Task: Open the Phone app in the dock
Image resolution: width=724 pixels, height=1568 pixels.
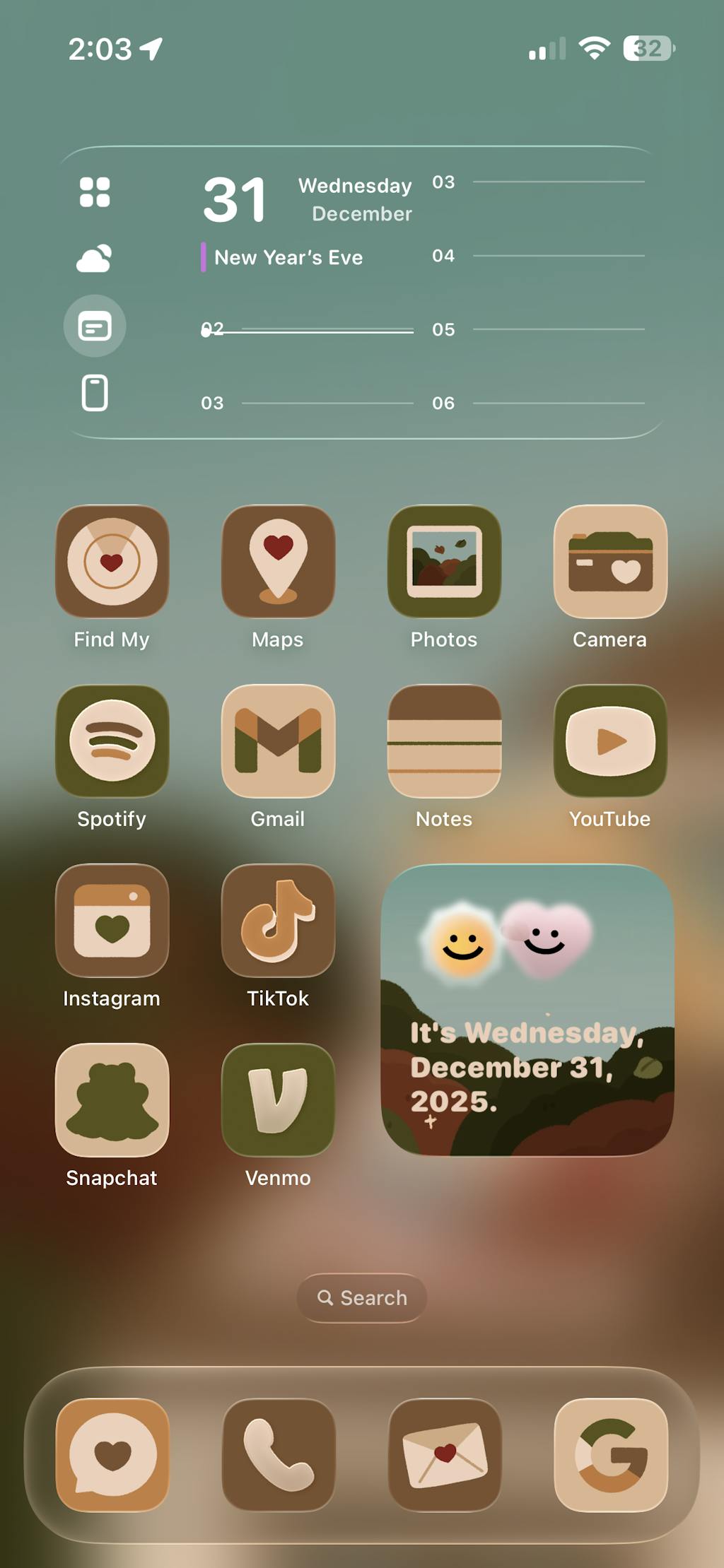Action: point(278,1455)
